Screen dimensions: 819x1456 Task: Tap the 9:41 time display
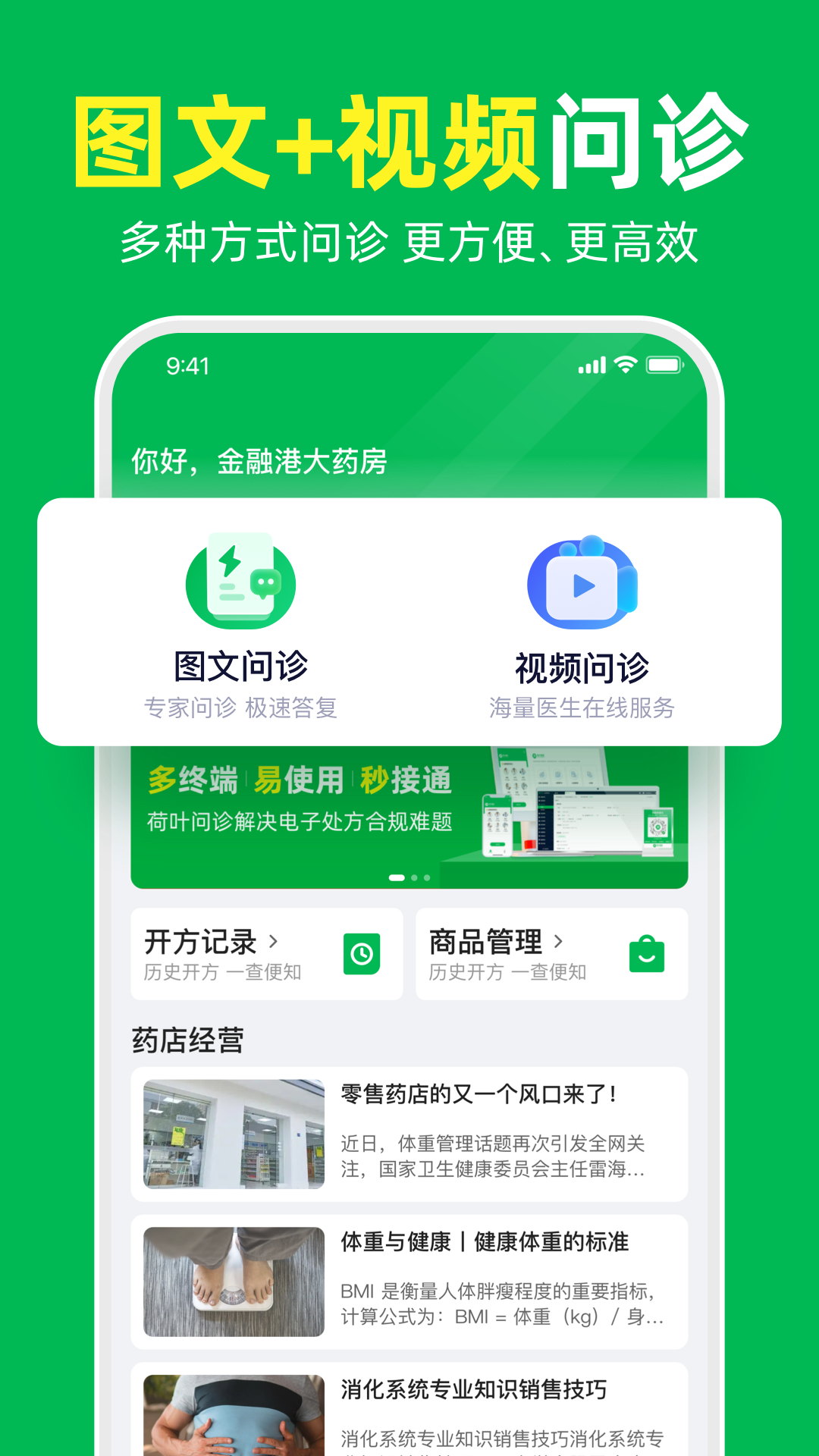click(187, 366)
